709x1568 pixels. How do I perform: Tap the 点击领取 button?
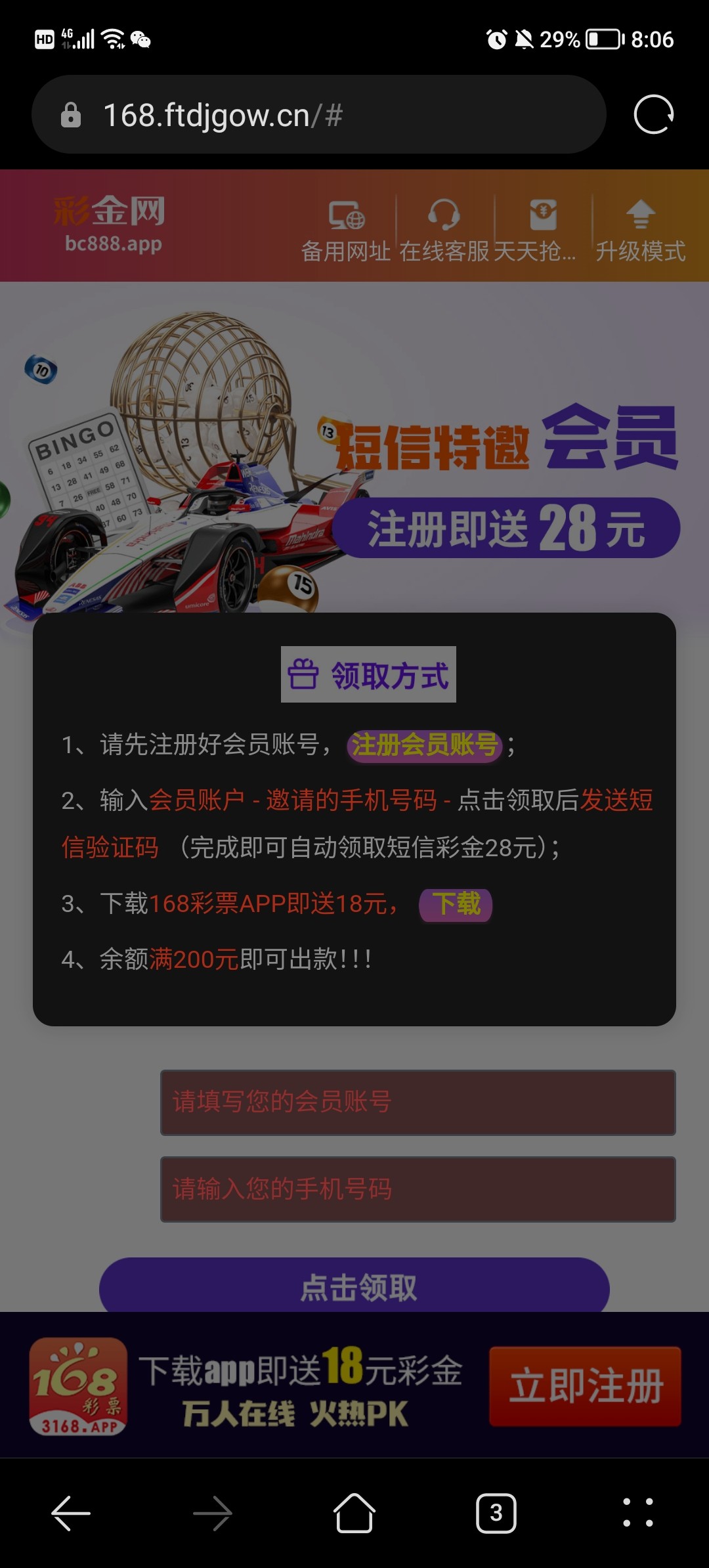click(354, 1286)
